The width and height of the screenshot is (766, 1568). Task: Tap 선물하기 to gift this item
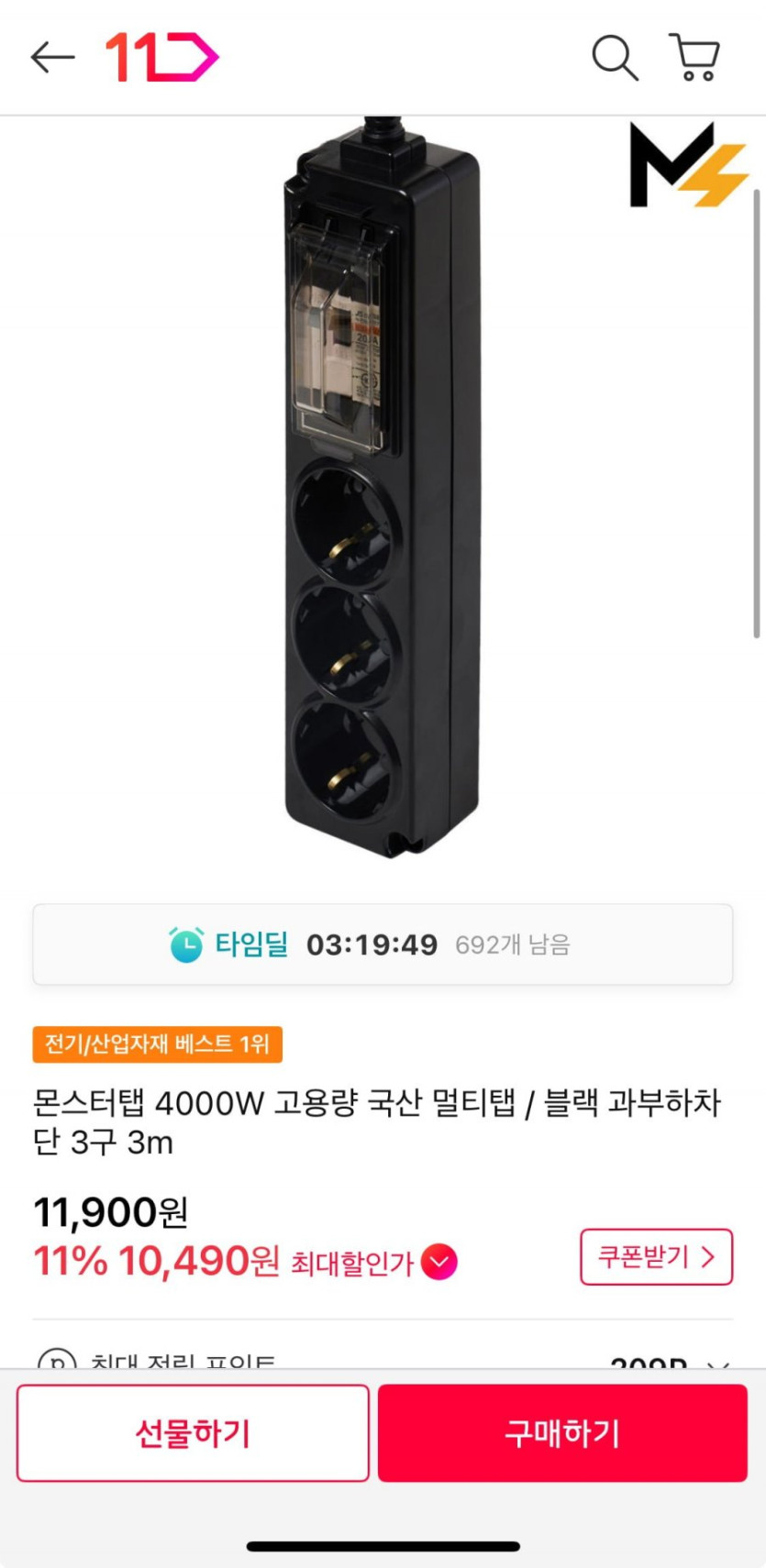[x=193, y=1432]
